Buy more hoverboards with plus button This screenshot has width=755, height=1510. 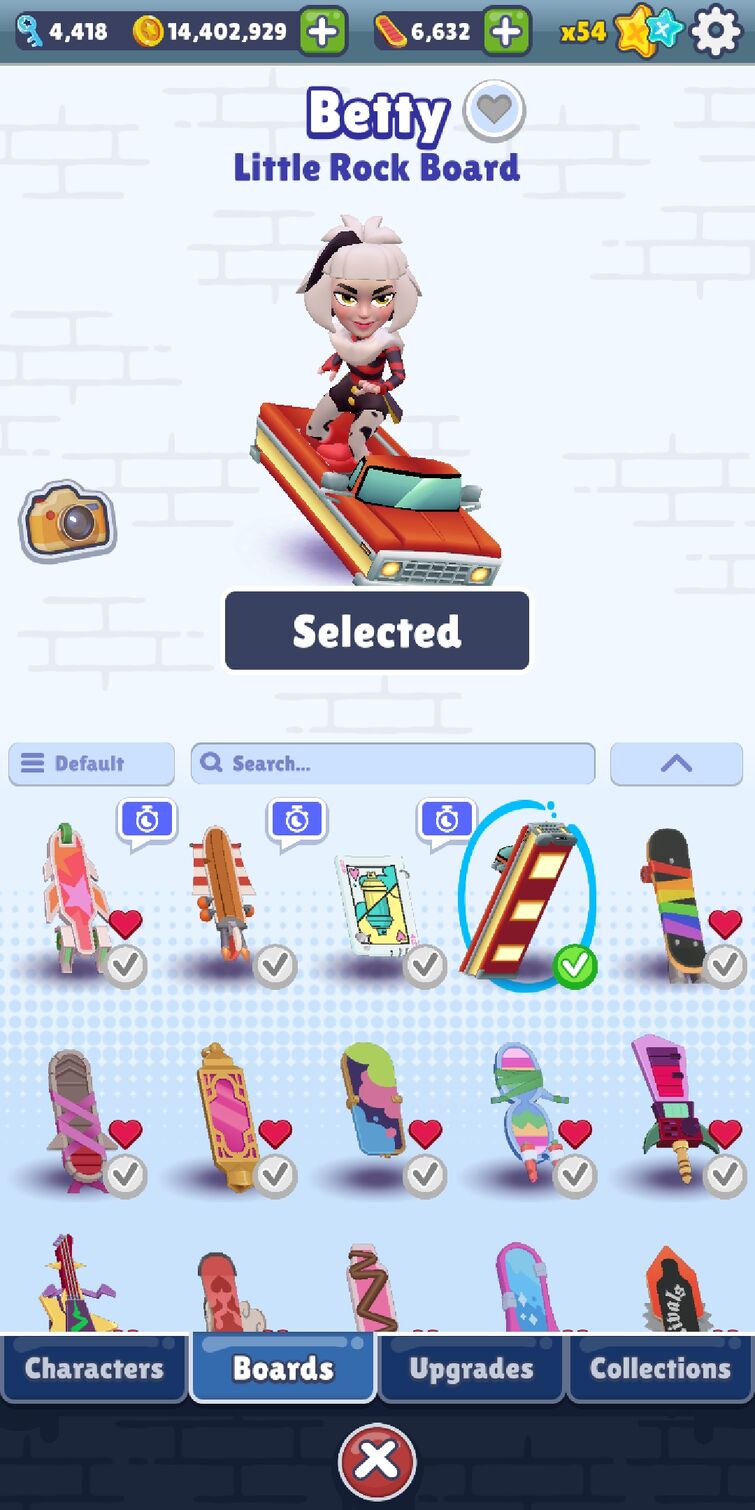coord(507,32)
